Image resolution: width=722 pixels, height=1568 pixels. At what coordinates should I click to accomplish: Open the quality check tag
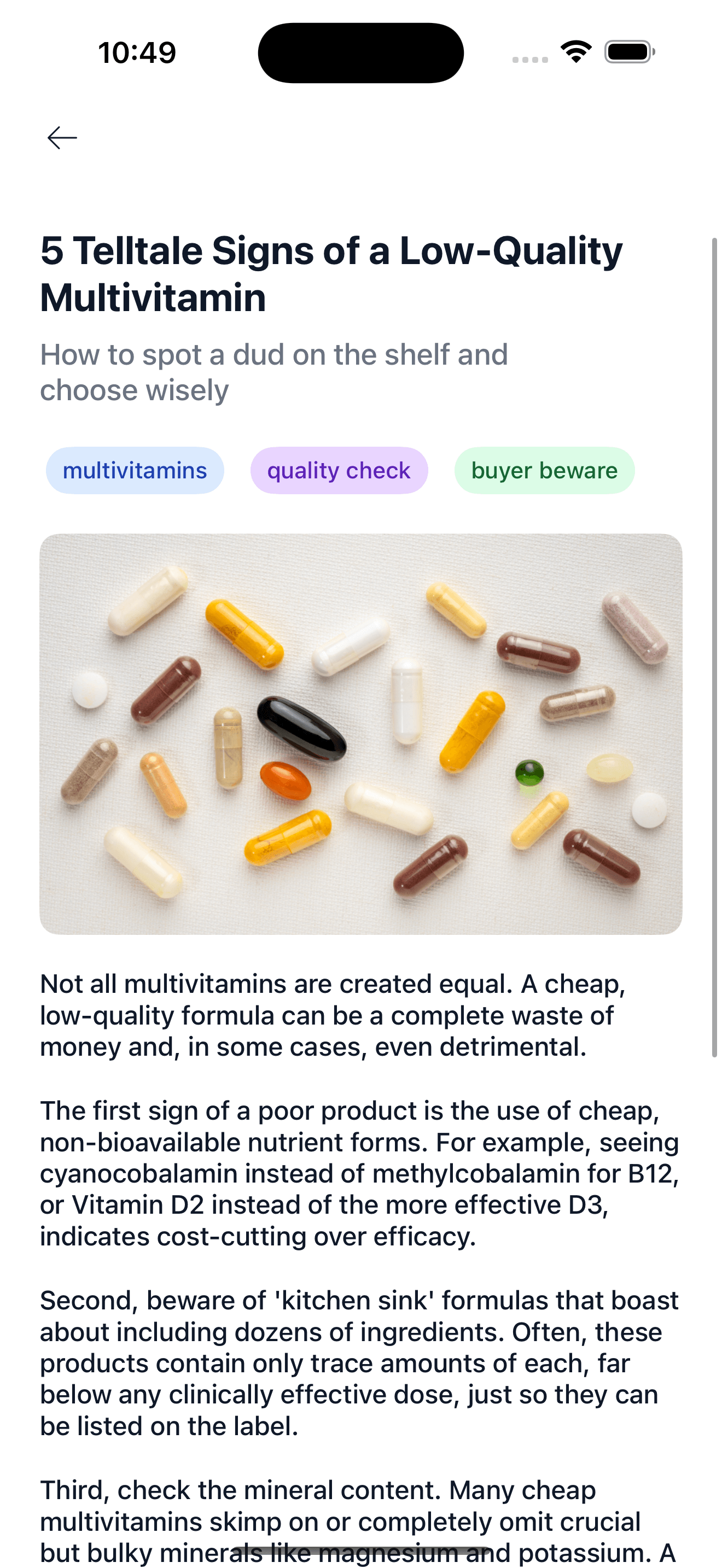pos(339,471)
